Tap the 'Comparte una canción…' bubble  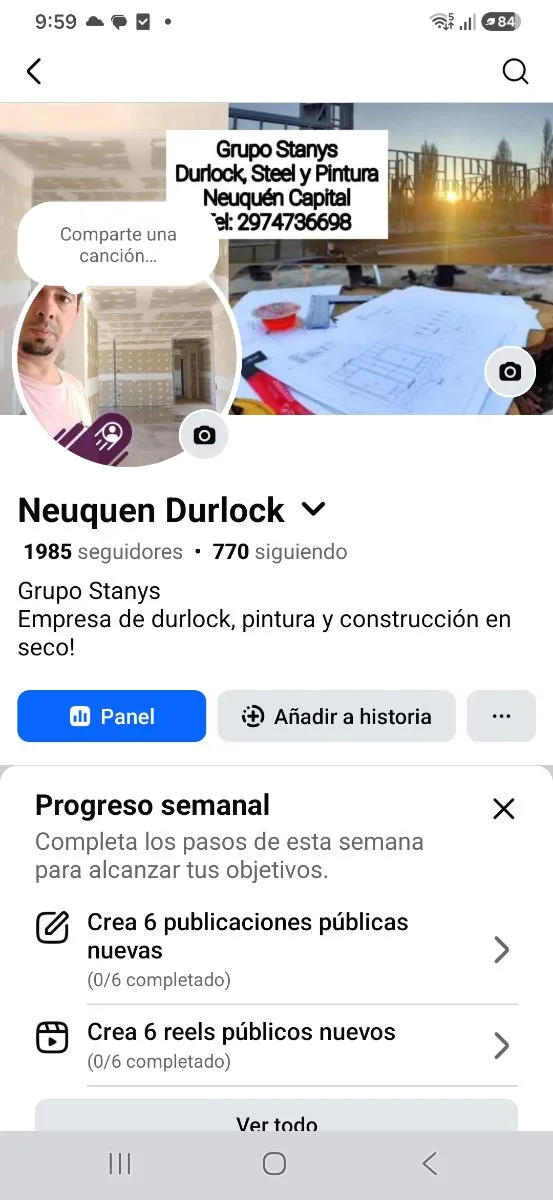point(118,245)
